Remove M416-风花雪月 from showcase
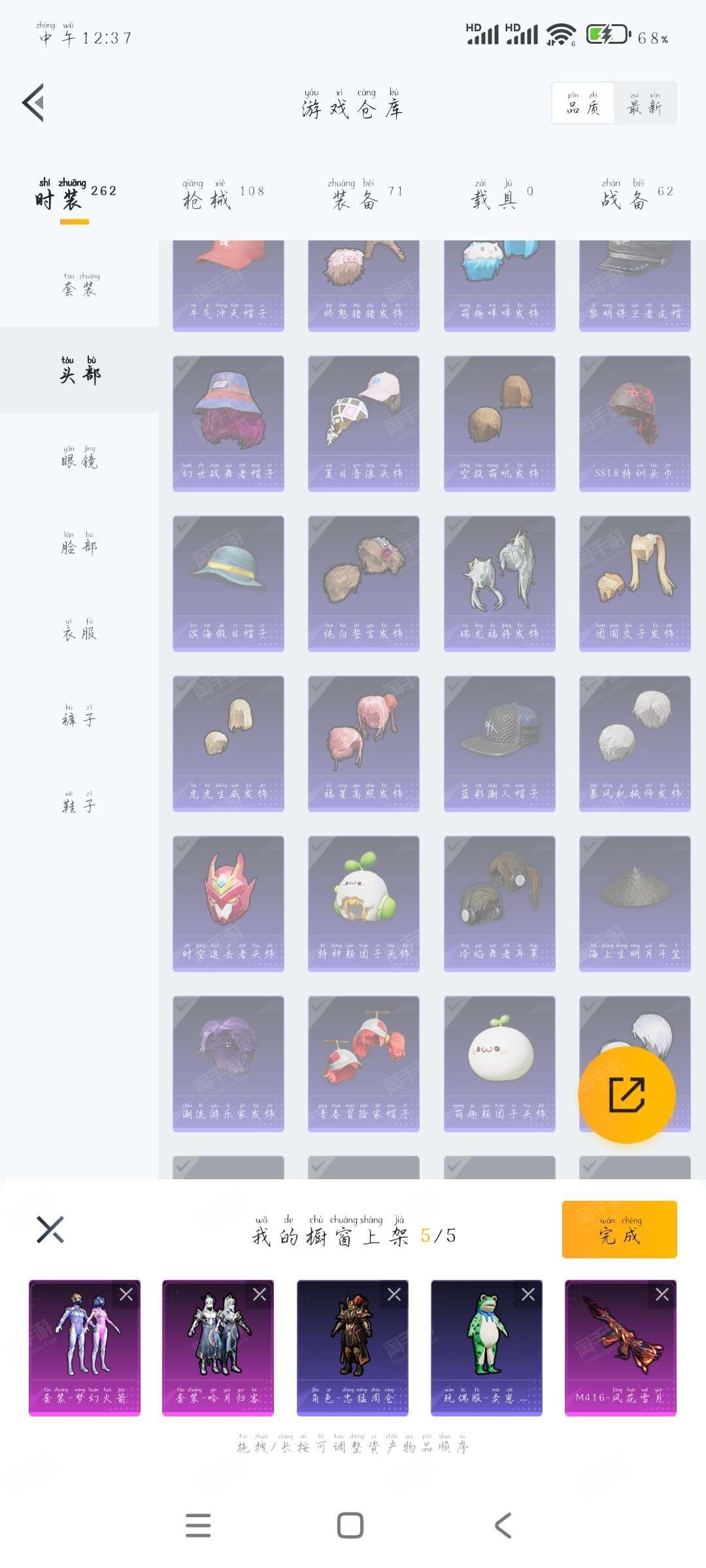 [x=662, y=1294]
